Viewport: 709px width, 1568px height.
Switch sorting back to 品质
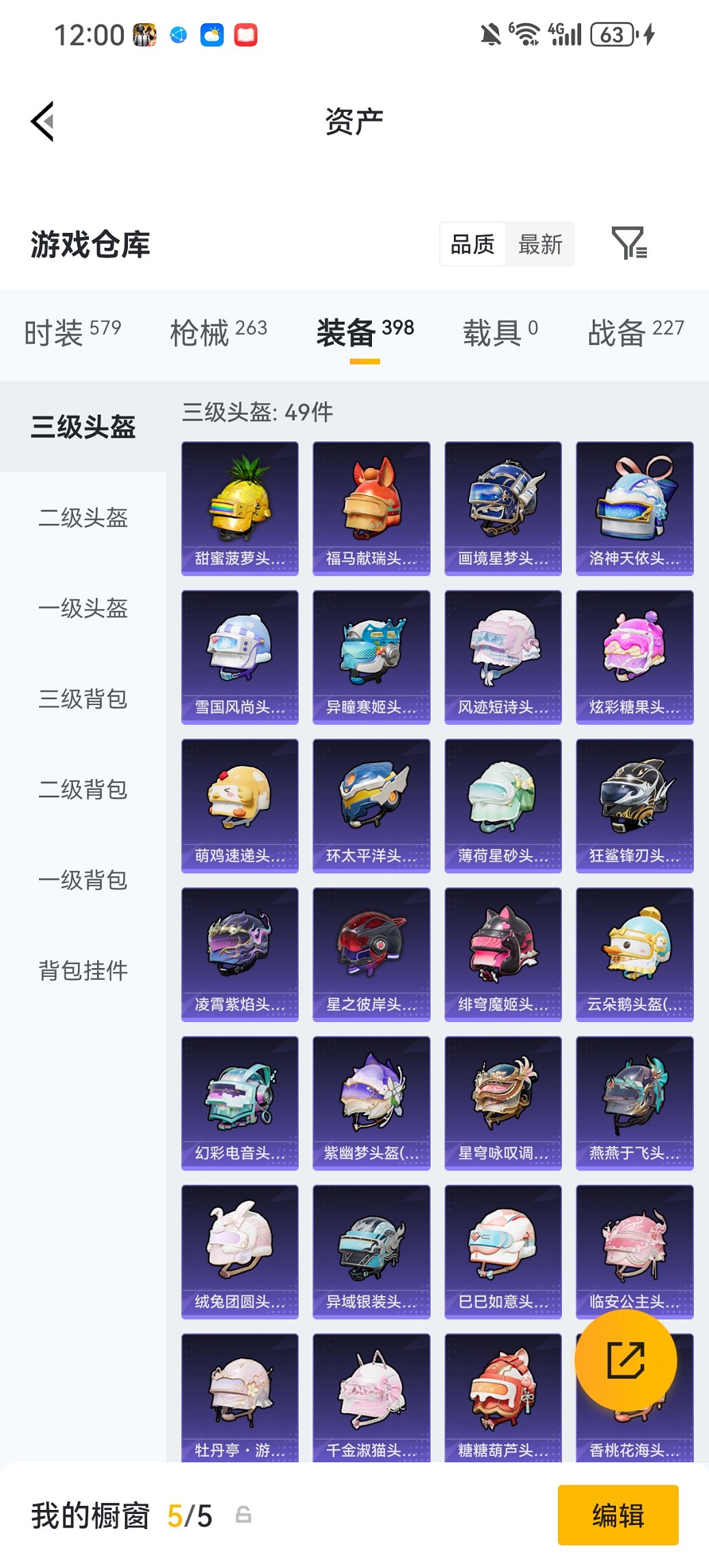tap(473, 244)
